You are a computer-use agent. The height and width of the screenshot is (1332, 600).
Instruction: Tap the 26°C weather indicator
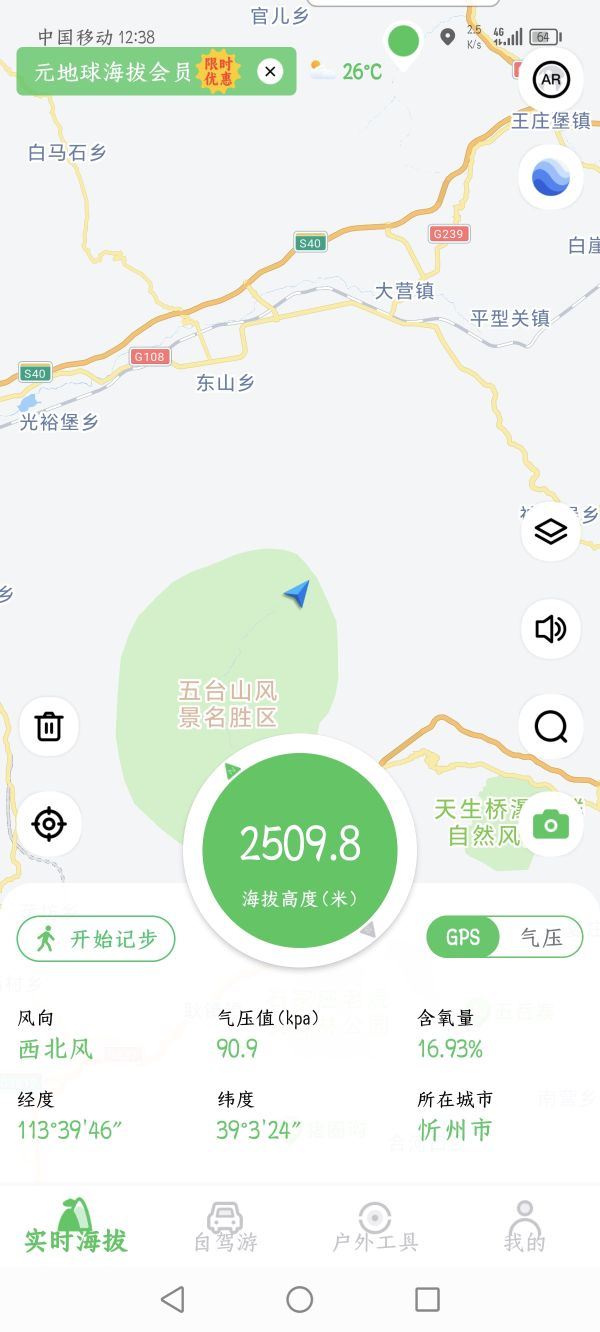(x=346, y=71)
